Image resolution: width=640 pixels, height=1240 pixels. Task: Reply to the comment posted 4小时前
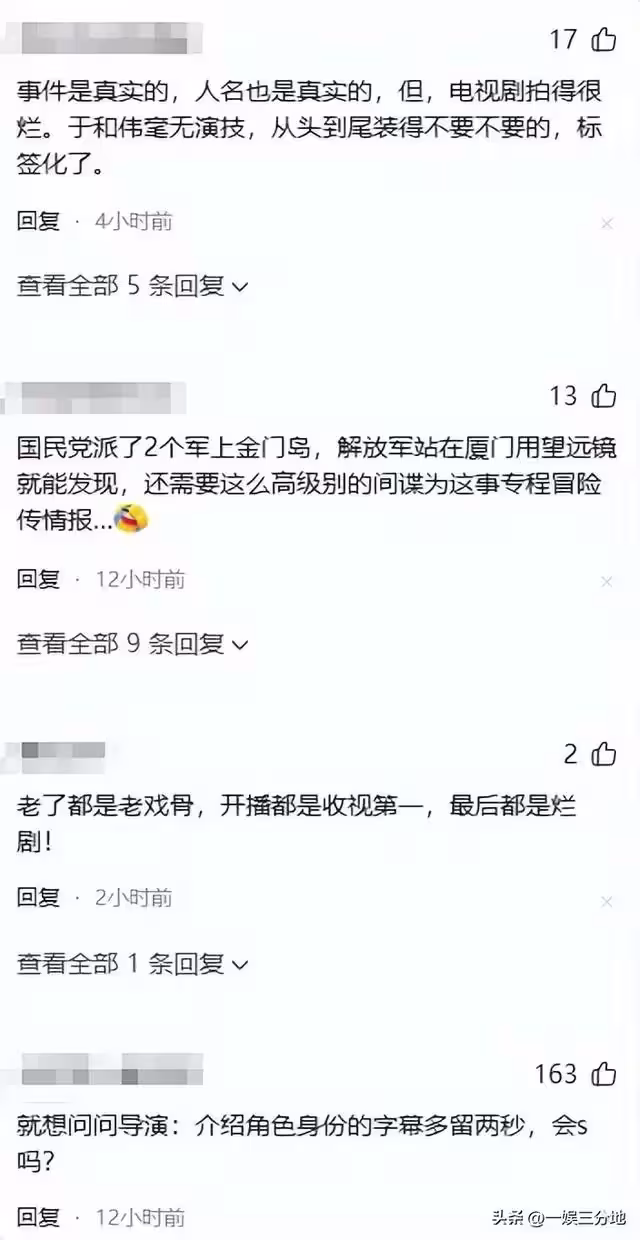click(x=38, y=221)
